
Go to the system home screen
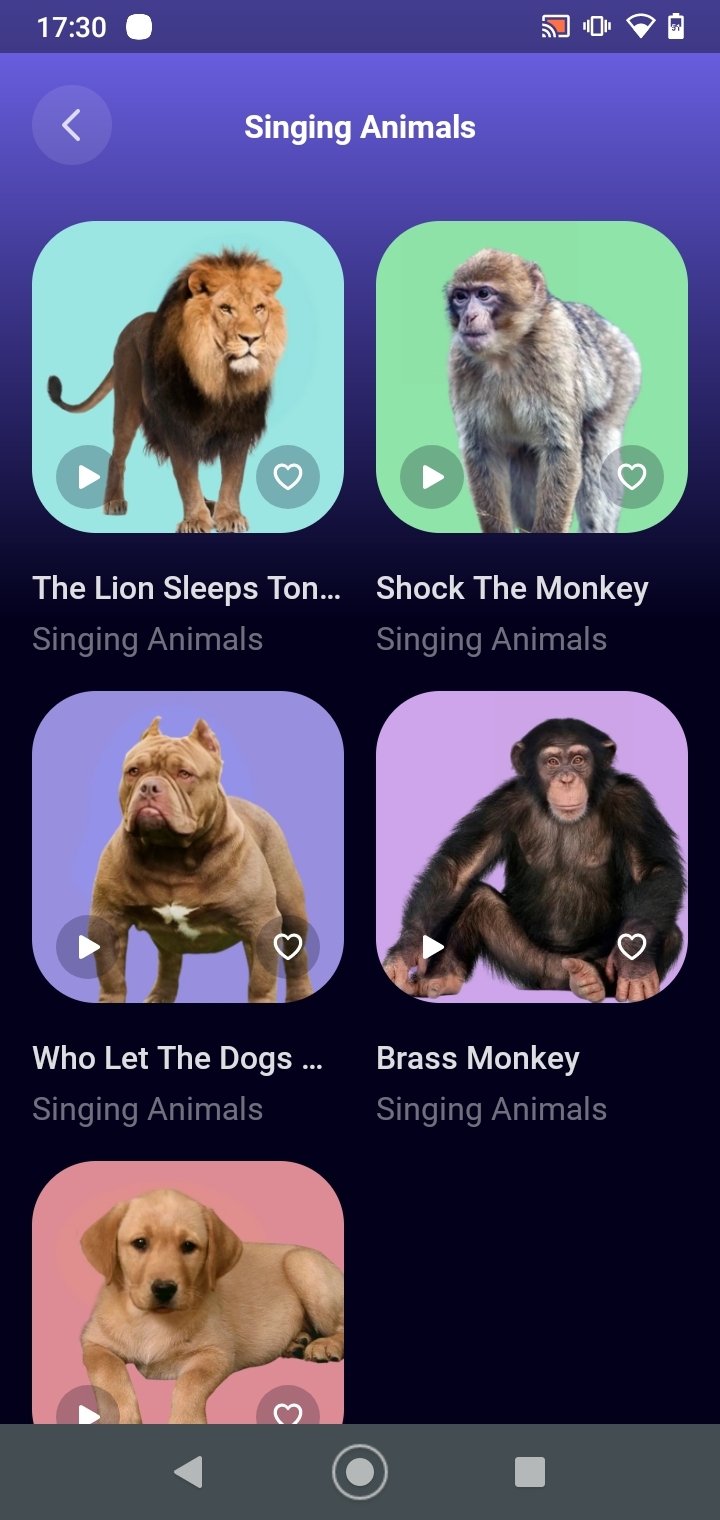click(360, 1471)
